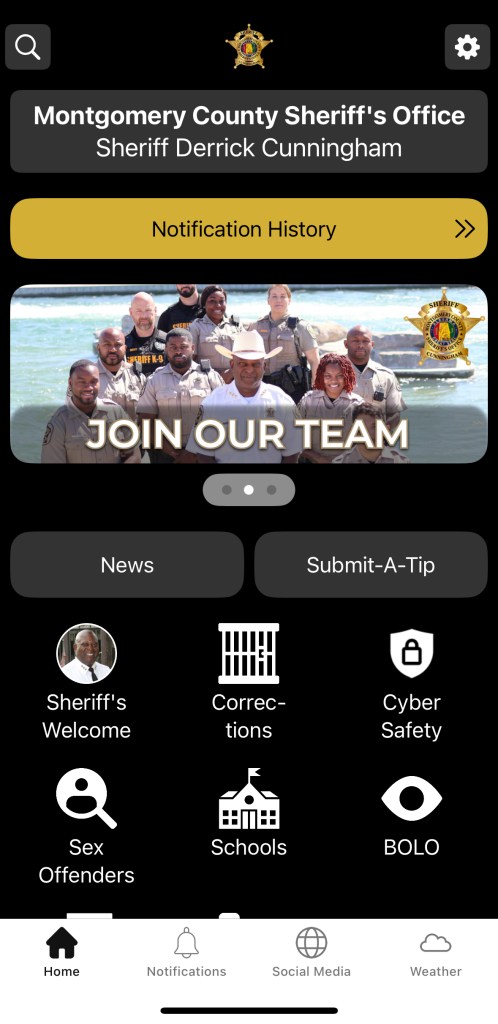Switch to the Social Media tab
The width and height of the screenshot is (498, 1024).
311,953
